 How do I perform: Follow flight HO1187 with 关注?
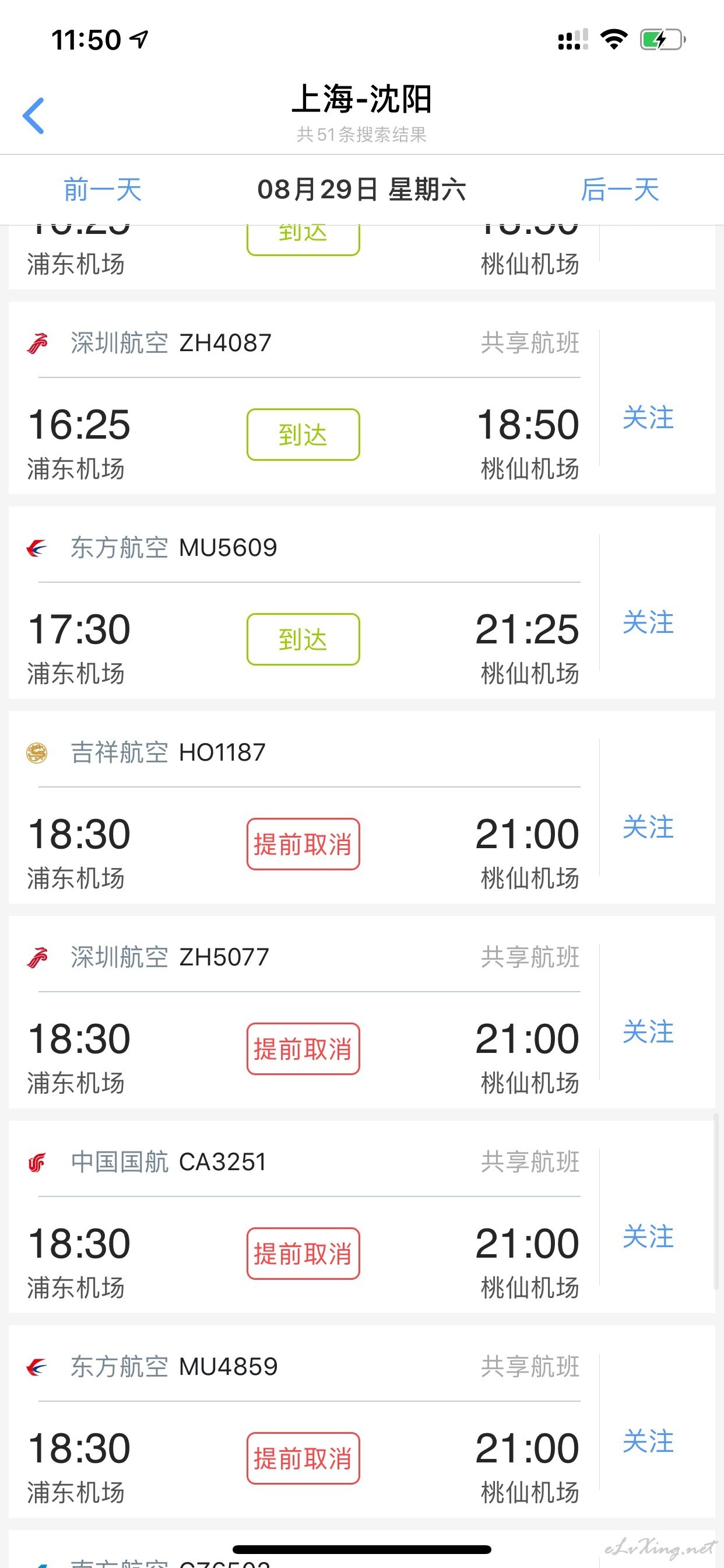[x=649, y=828]
